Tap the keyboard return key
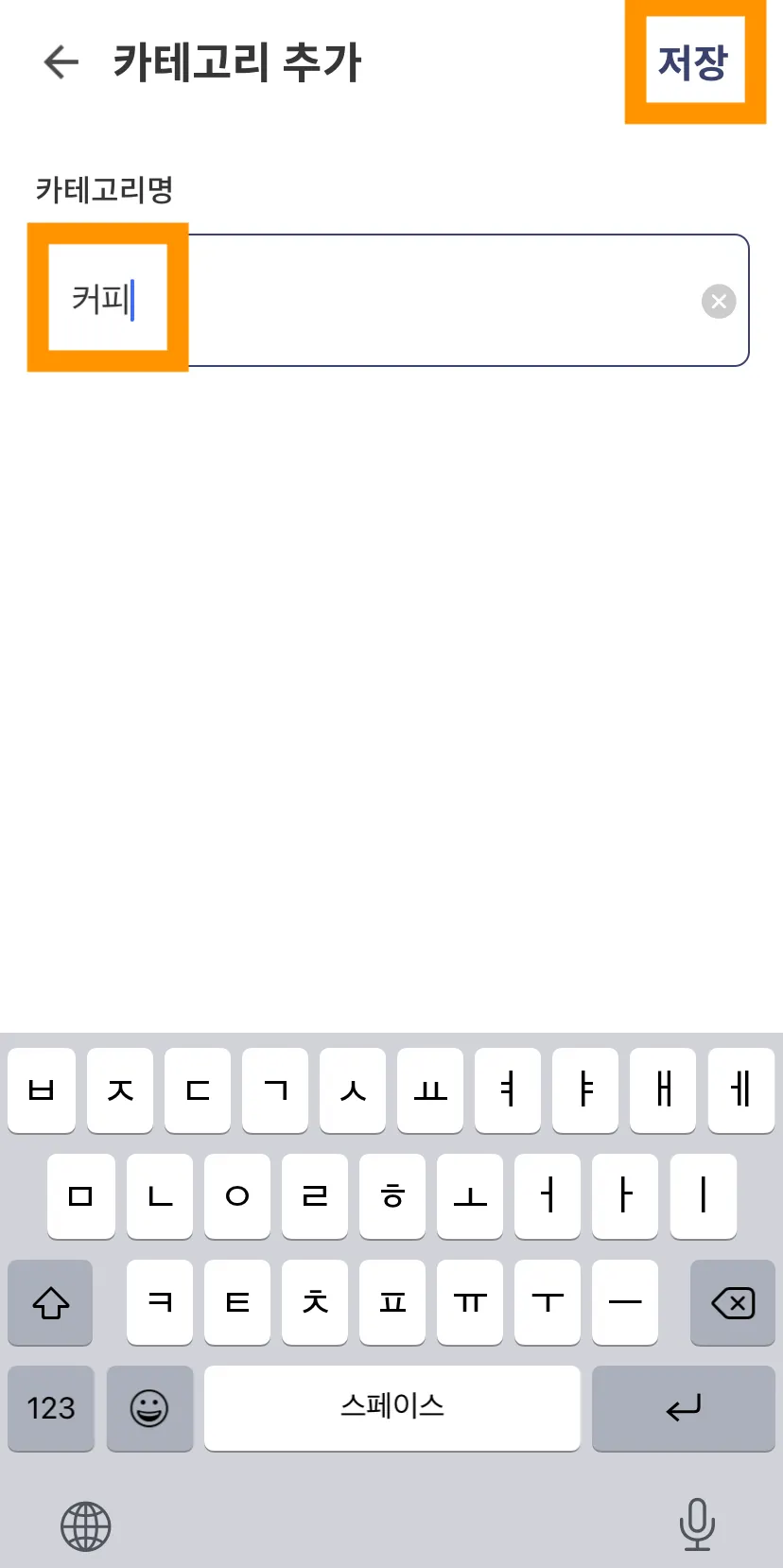The width and height of the screenshot is (783, 1568). 683,1408
